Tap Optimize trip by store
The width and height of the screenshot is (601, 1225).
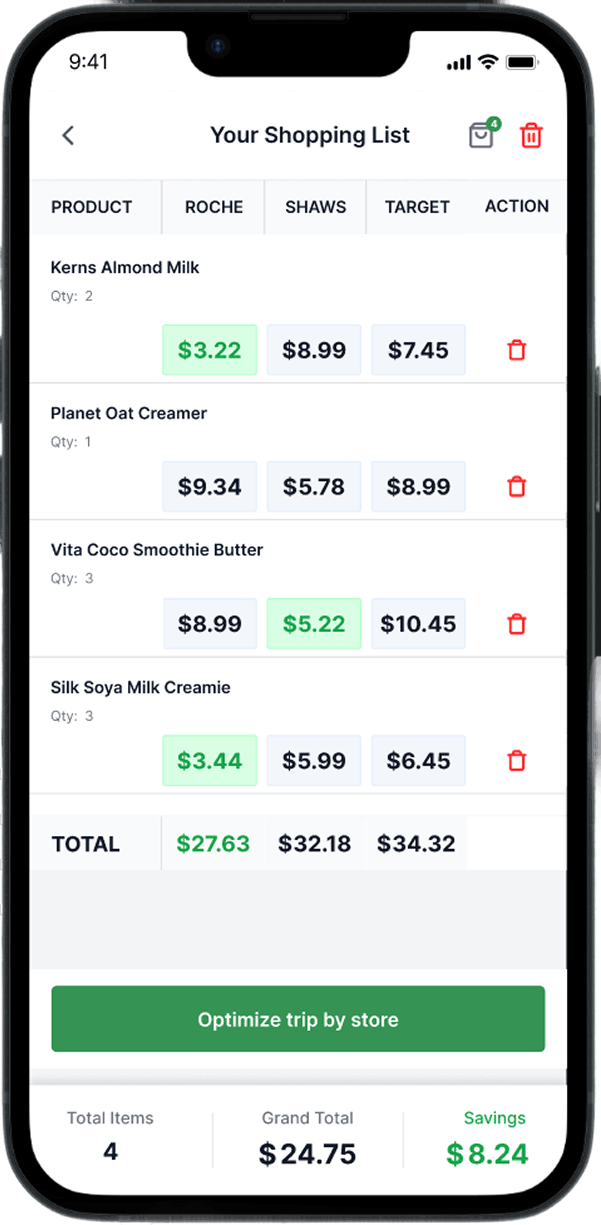point(298,1019)
